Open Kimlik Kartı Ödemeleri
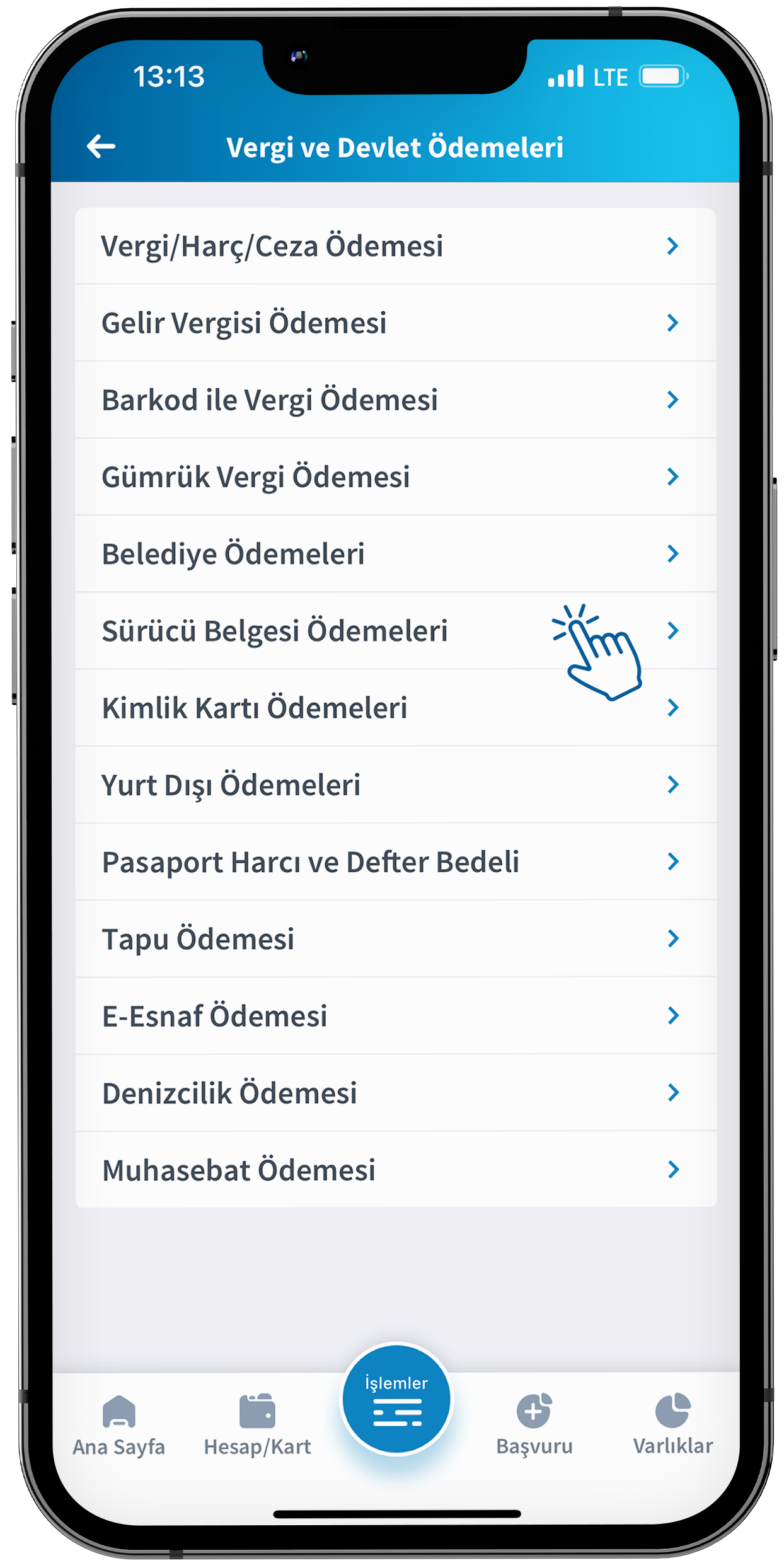The width and height of the screenshot is (784, 1563). pyautogui.click(x=395, y=708)
